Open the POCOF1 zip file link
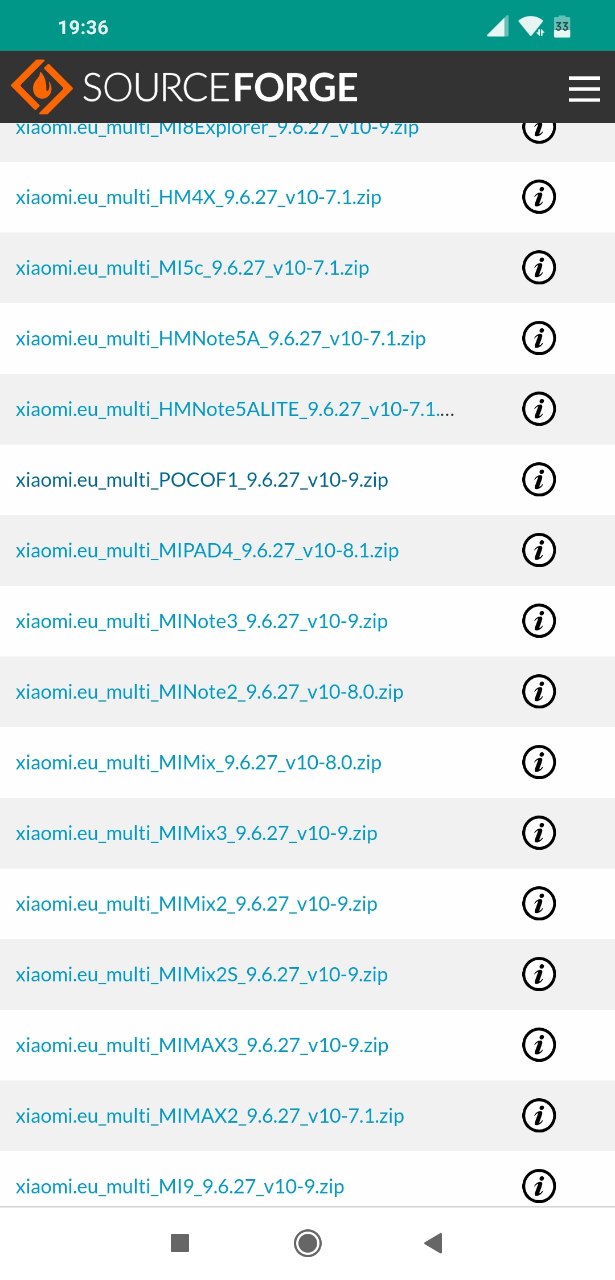The height and width of the screenshot is (1280, 615). pos(201,480)
